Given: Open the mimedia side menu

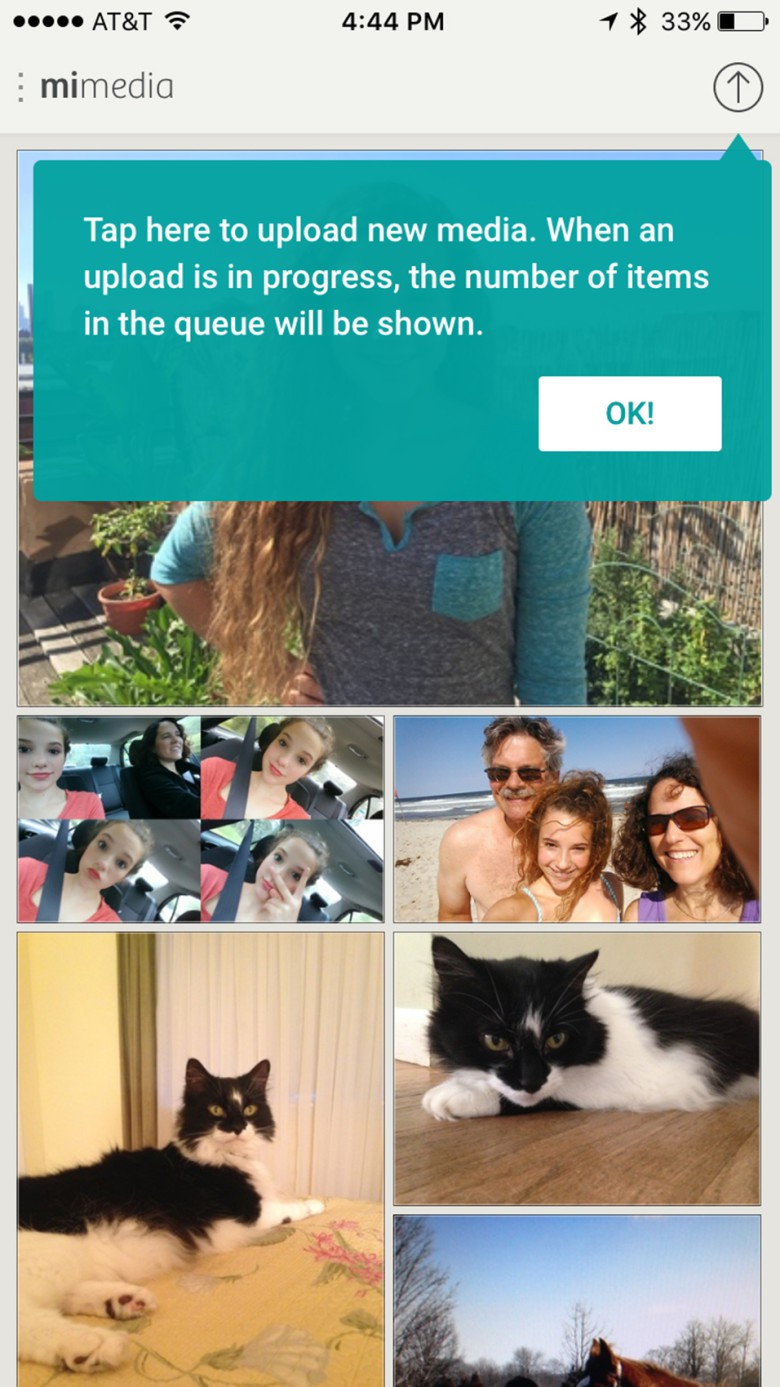Looking at the screenshot, I should point(21,88).
